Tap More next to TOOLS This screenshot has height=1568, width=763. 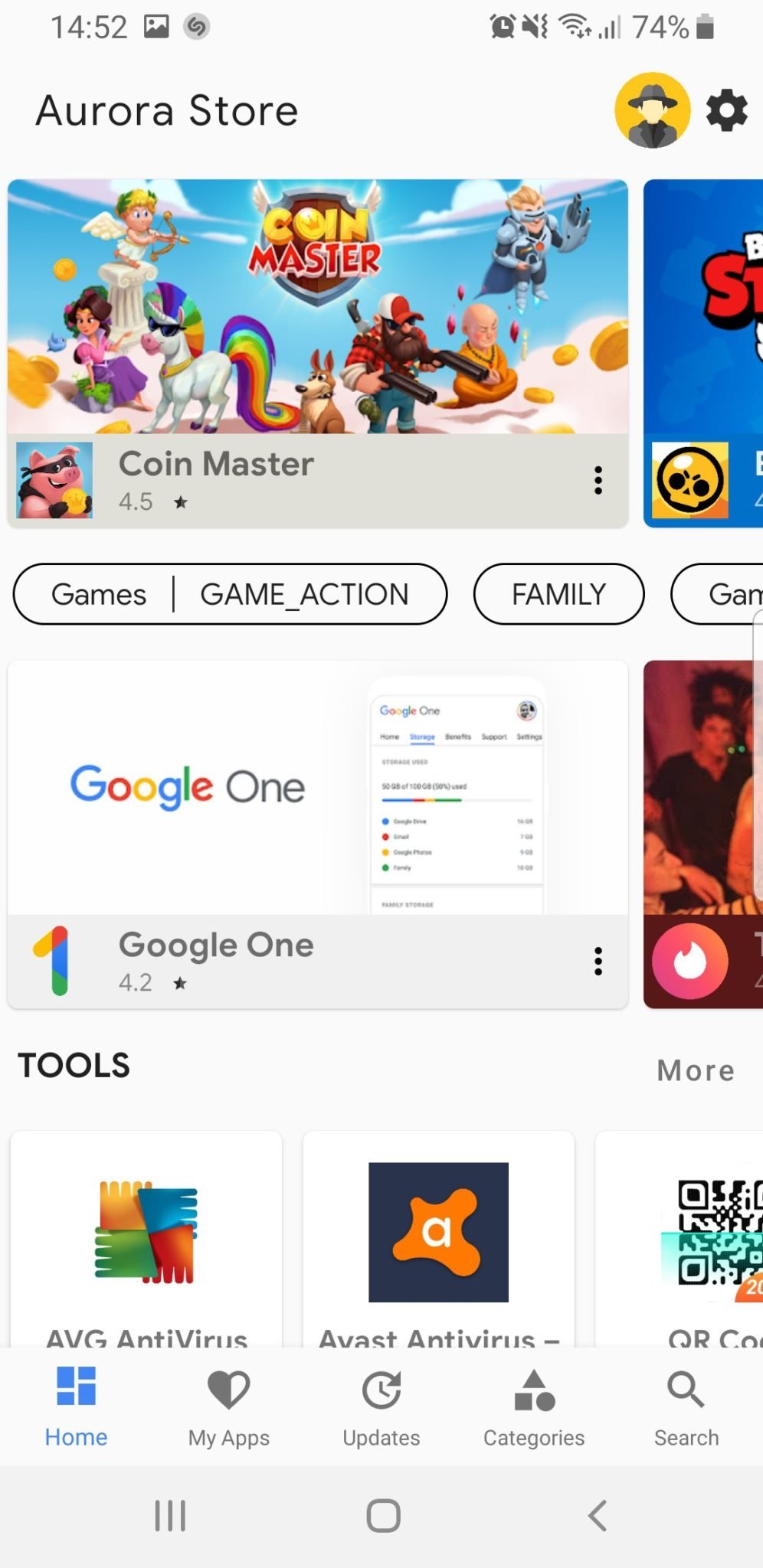point(696,1070)
